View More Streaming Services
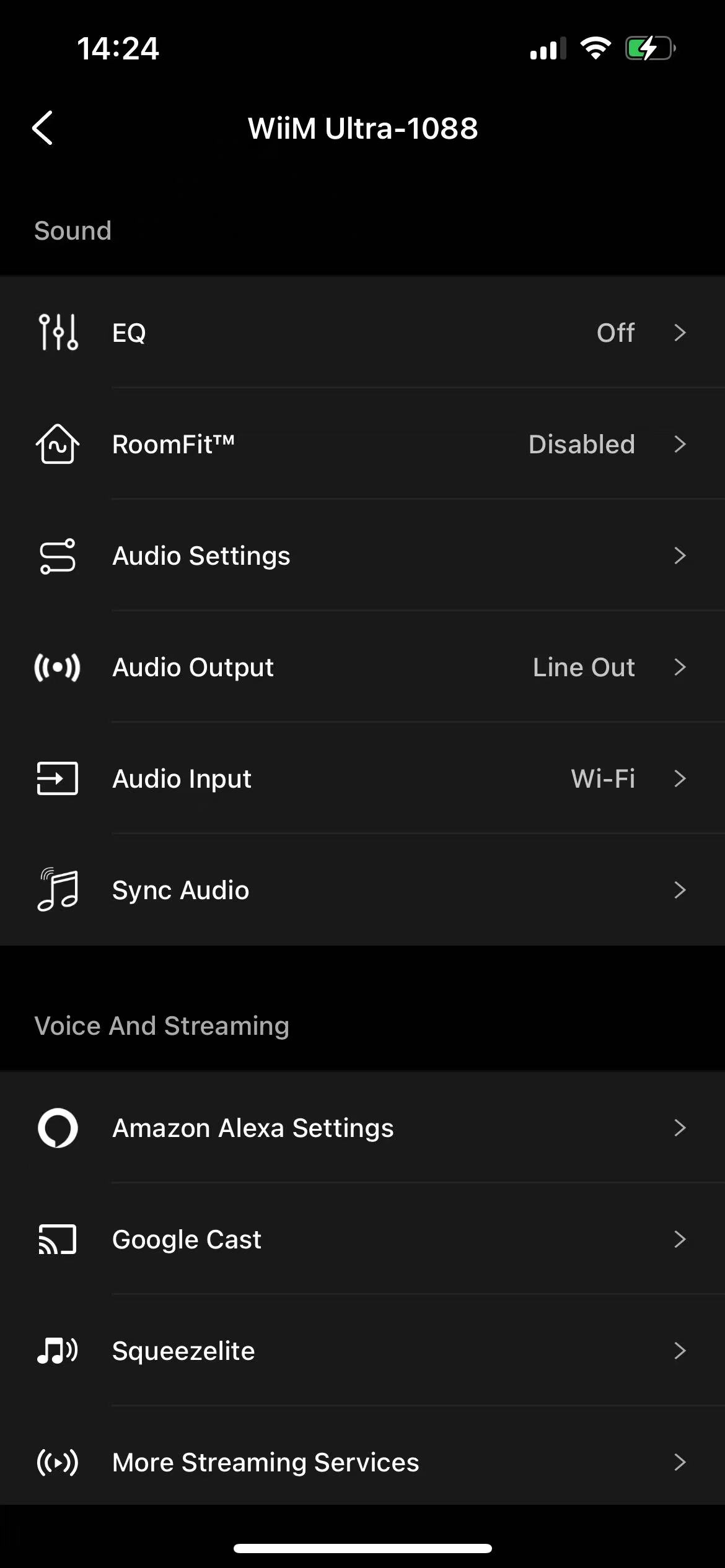The image size is (725, 1568). coord(362,1462)
